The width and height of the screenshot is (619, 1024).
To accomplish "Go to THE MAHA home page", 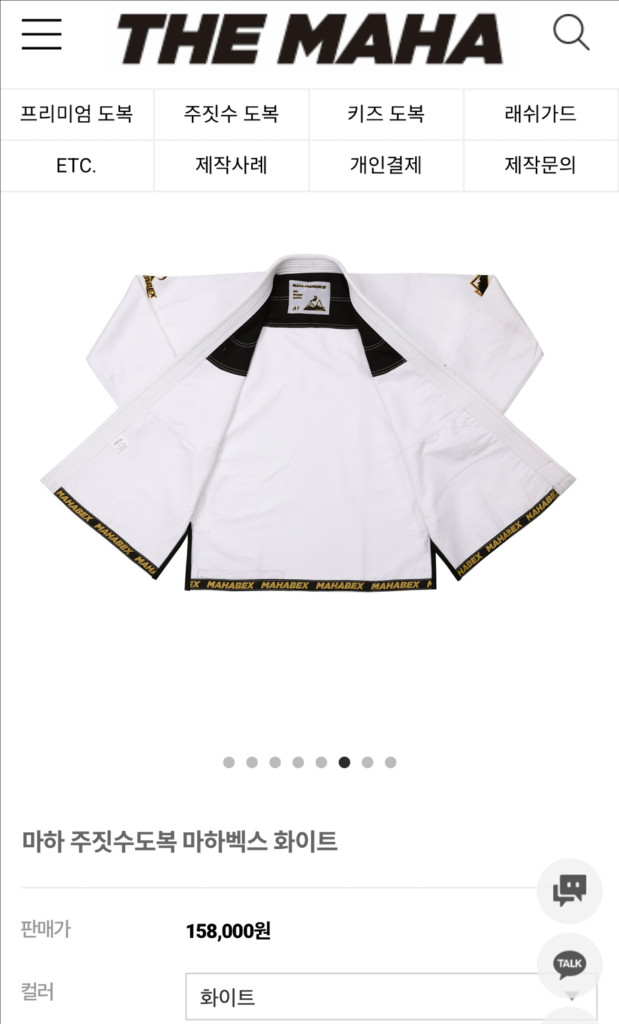I will point(310,40).
